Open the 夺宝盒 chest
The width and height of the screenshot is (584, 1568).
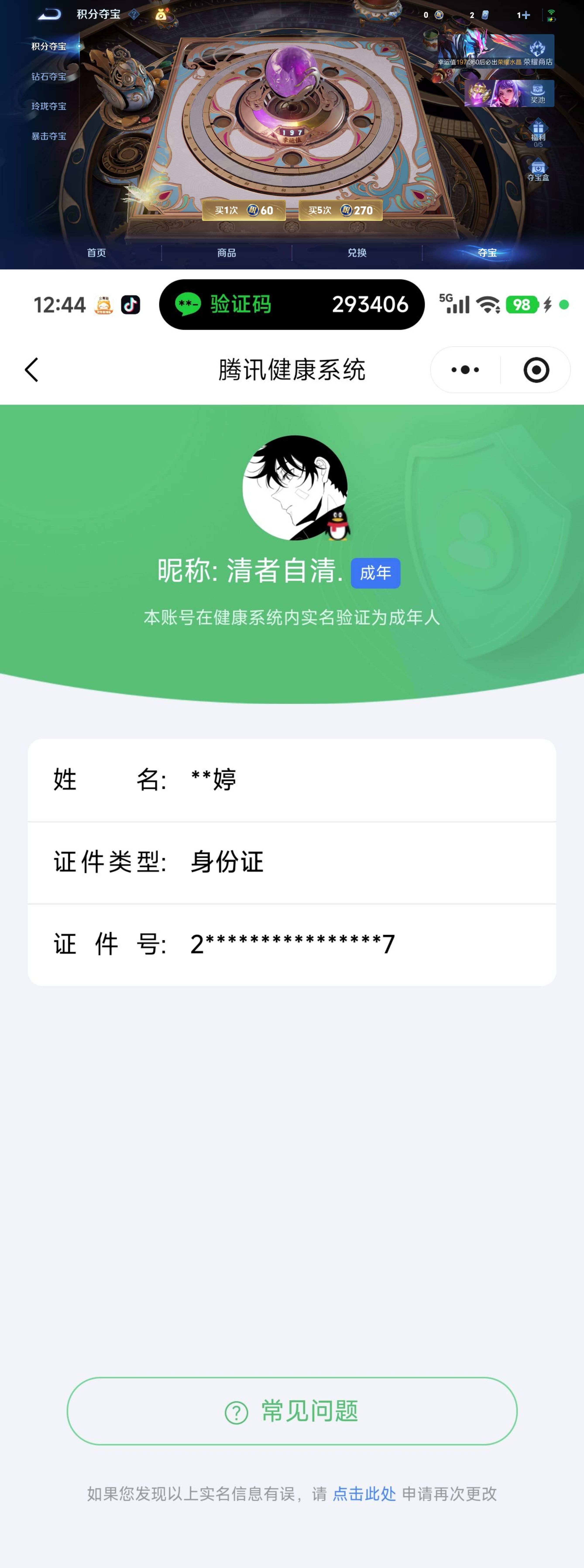(538, 171)
